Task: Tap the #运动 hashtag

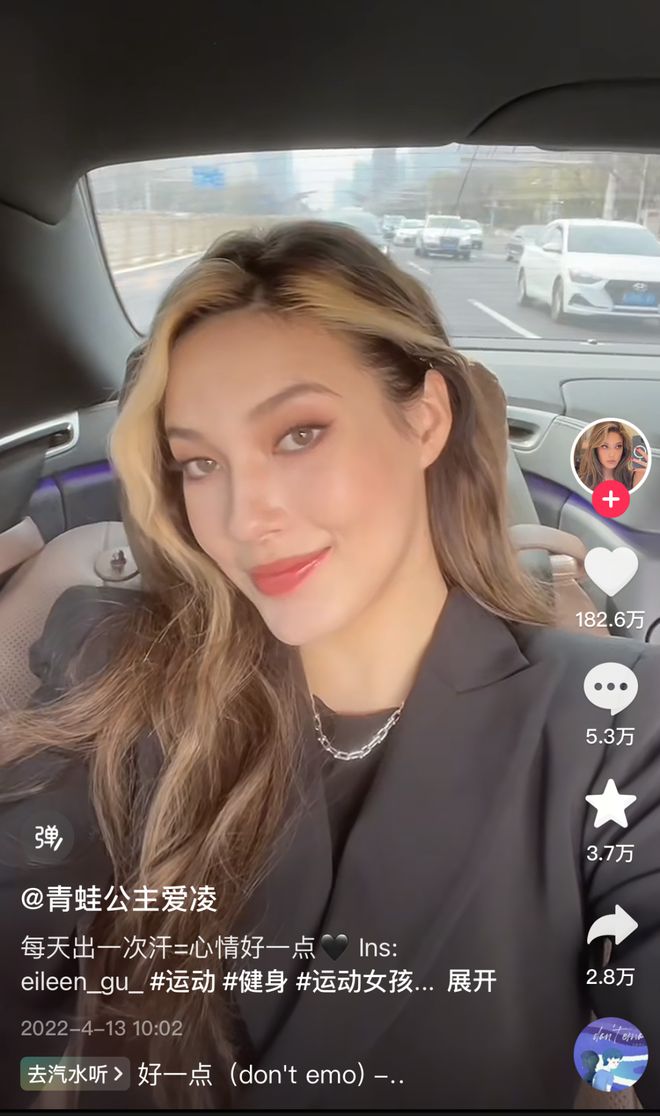Action: pyautogui.click(x=182, y=981)
